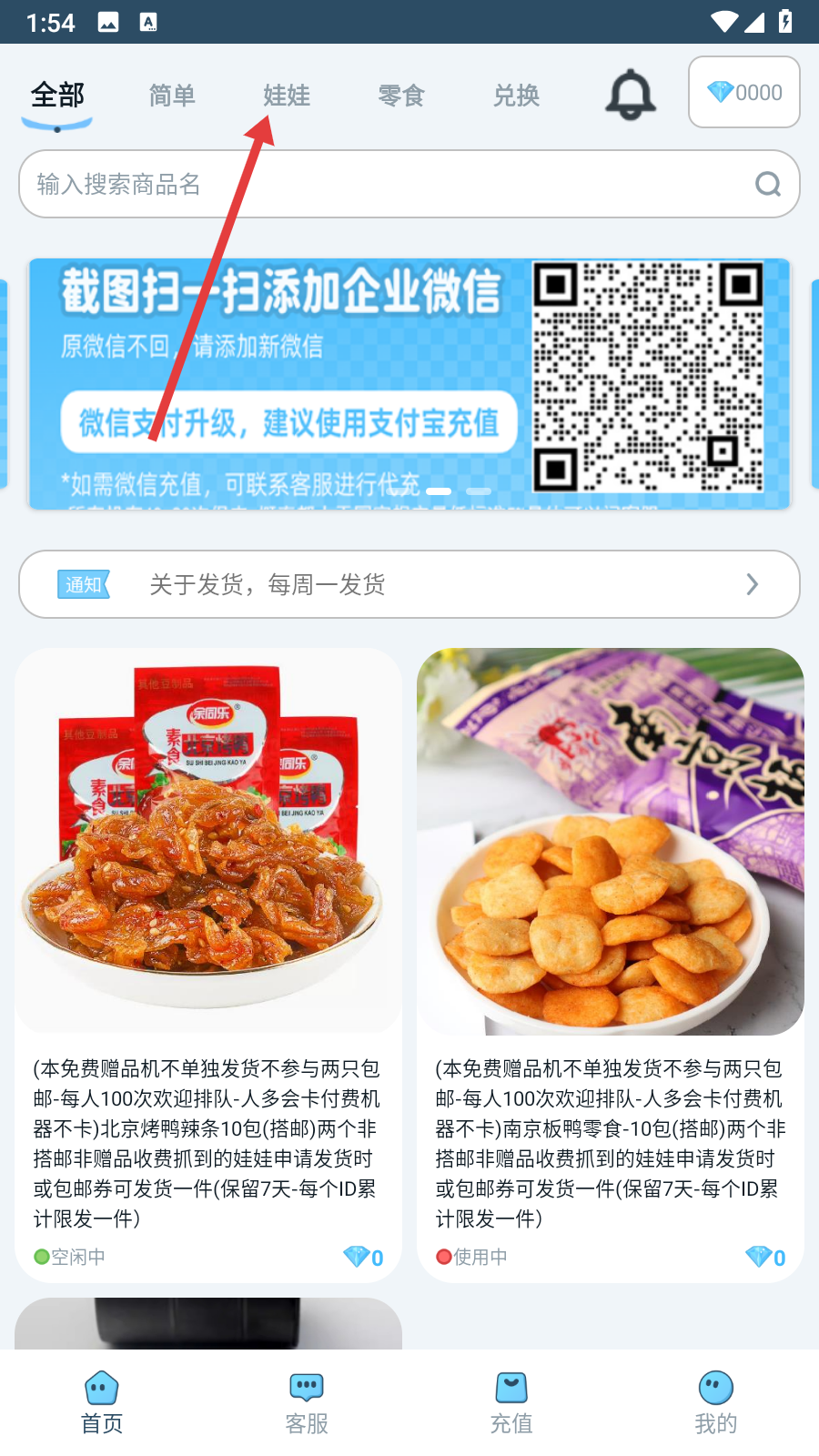Open the diamond balance button
The height and width of the screenshot is (1456, 819).
tap(743, 92)
